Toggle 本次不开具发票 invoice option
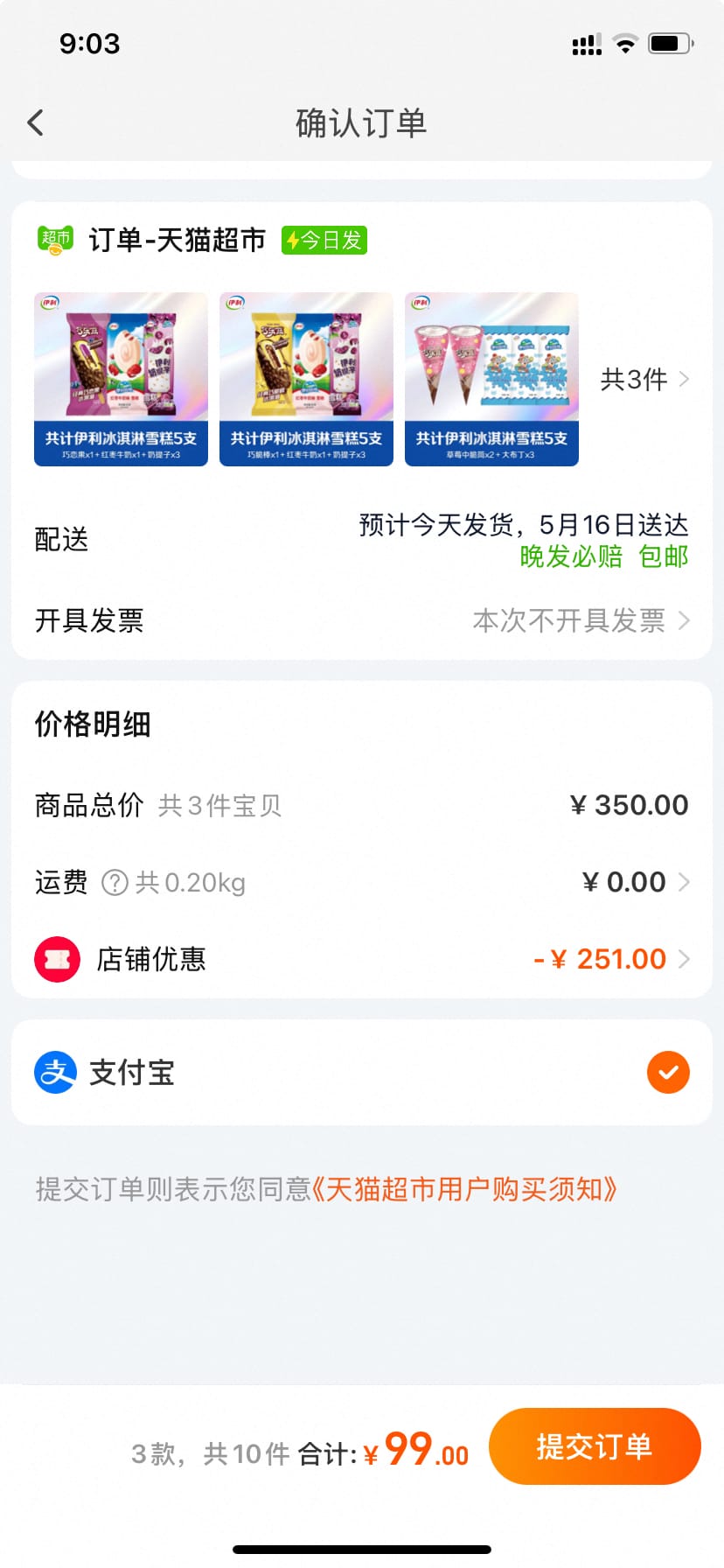This screenshot has width=724, height=1568. coord(567,621)
